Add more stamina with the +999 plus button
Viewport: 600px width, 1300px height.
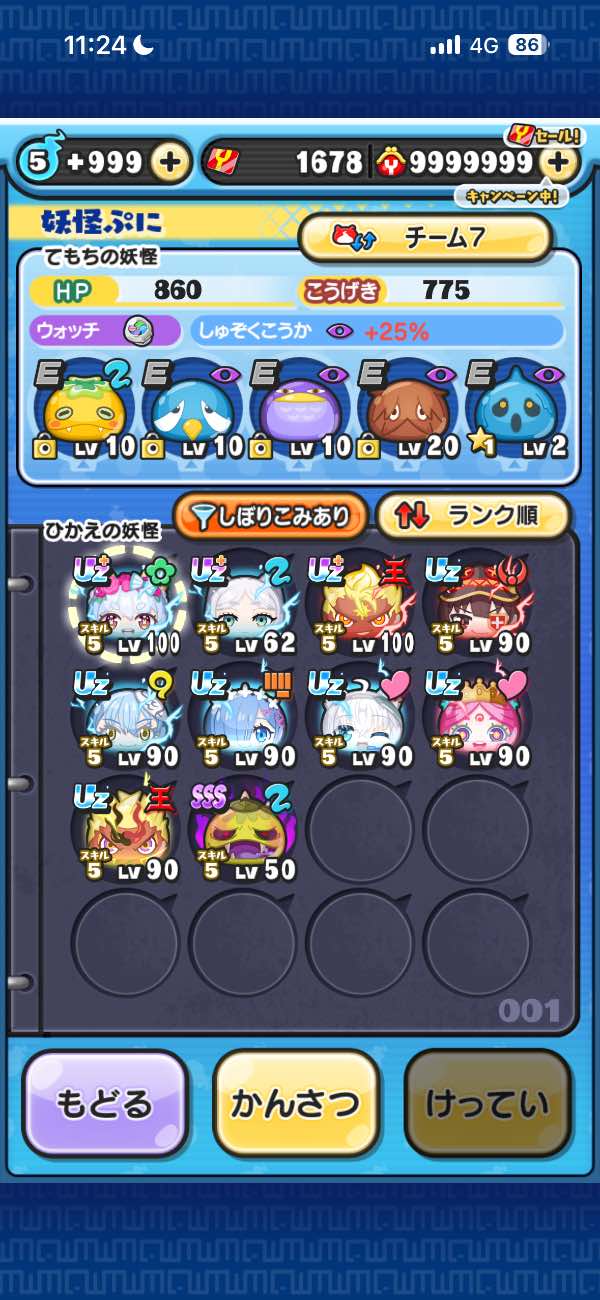tap(171, 162)
